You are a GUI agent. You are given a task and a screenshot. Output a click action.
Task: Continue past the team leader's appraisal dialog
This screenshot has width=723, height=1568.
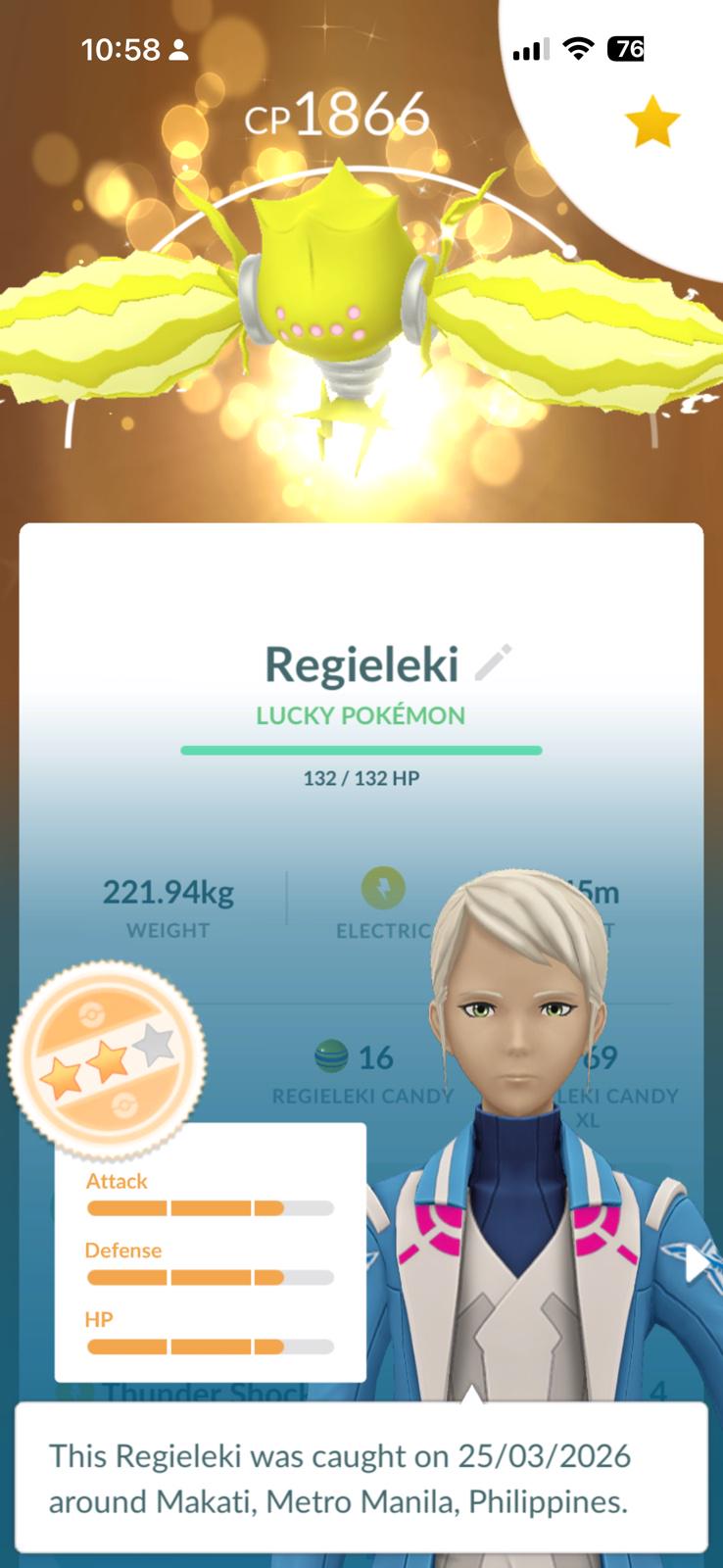click(361, 1478)
